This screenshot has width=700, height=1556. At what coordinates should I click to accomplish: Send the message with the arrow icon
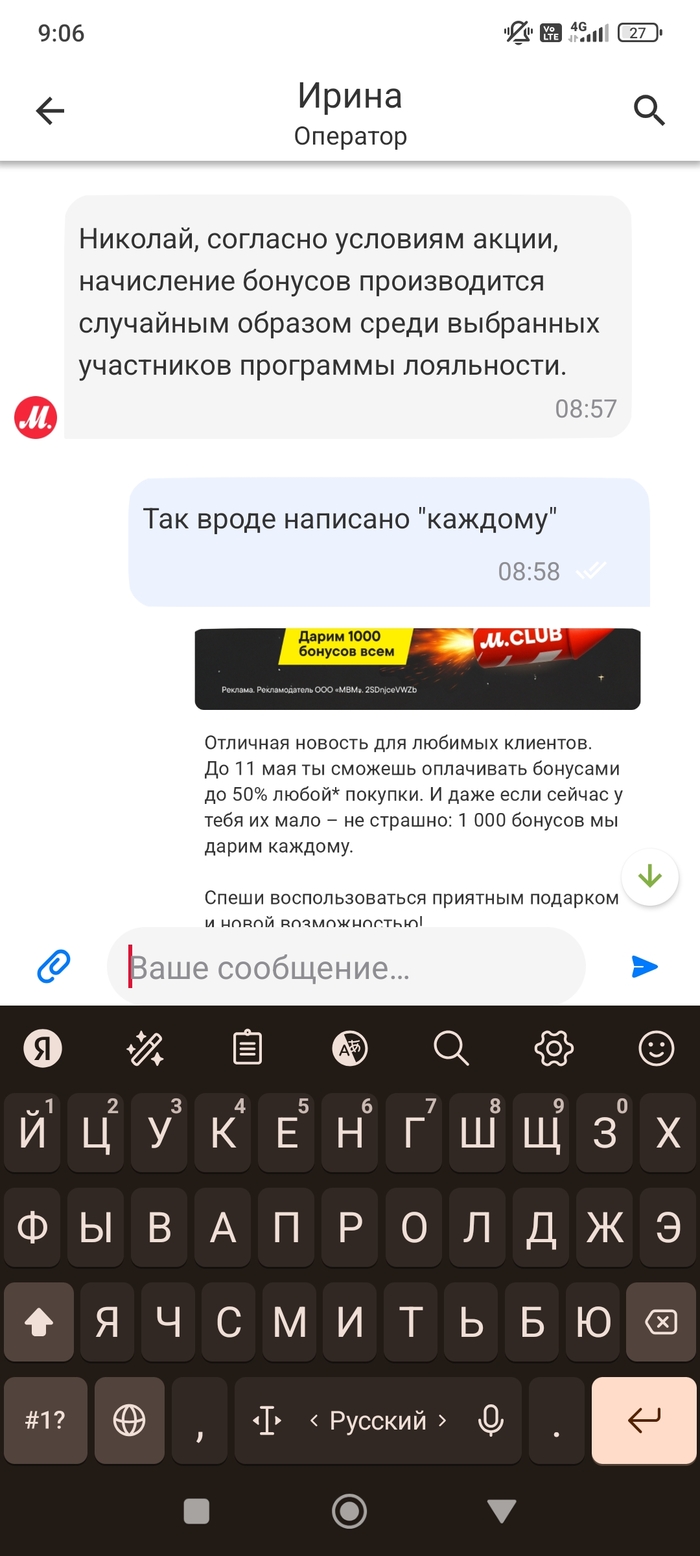[x=645, y=966]
